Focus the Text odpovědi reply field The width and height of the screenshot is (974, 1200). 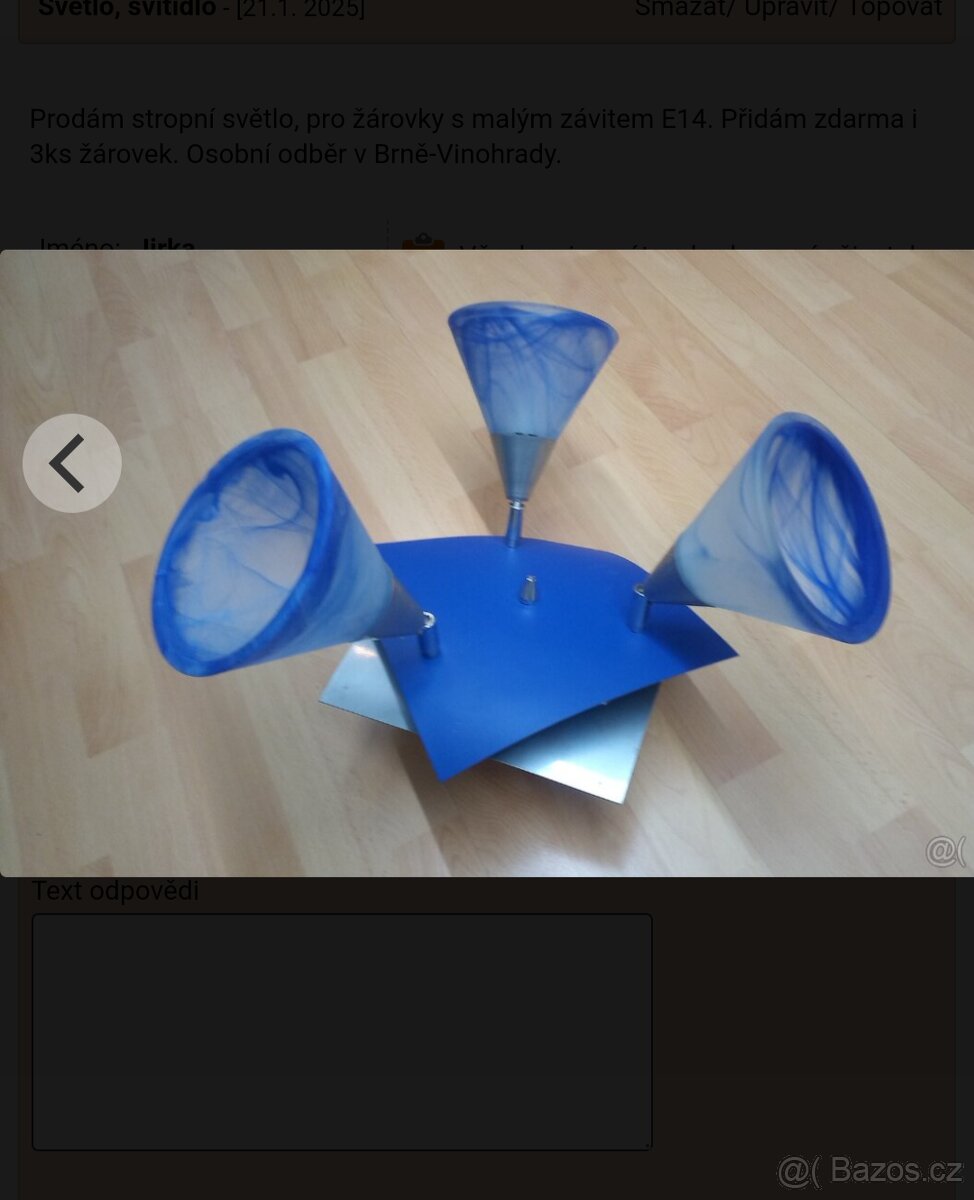341,1031
